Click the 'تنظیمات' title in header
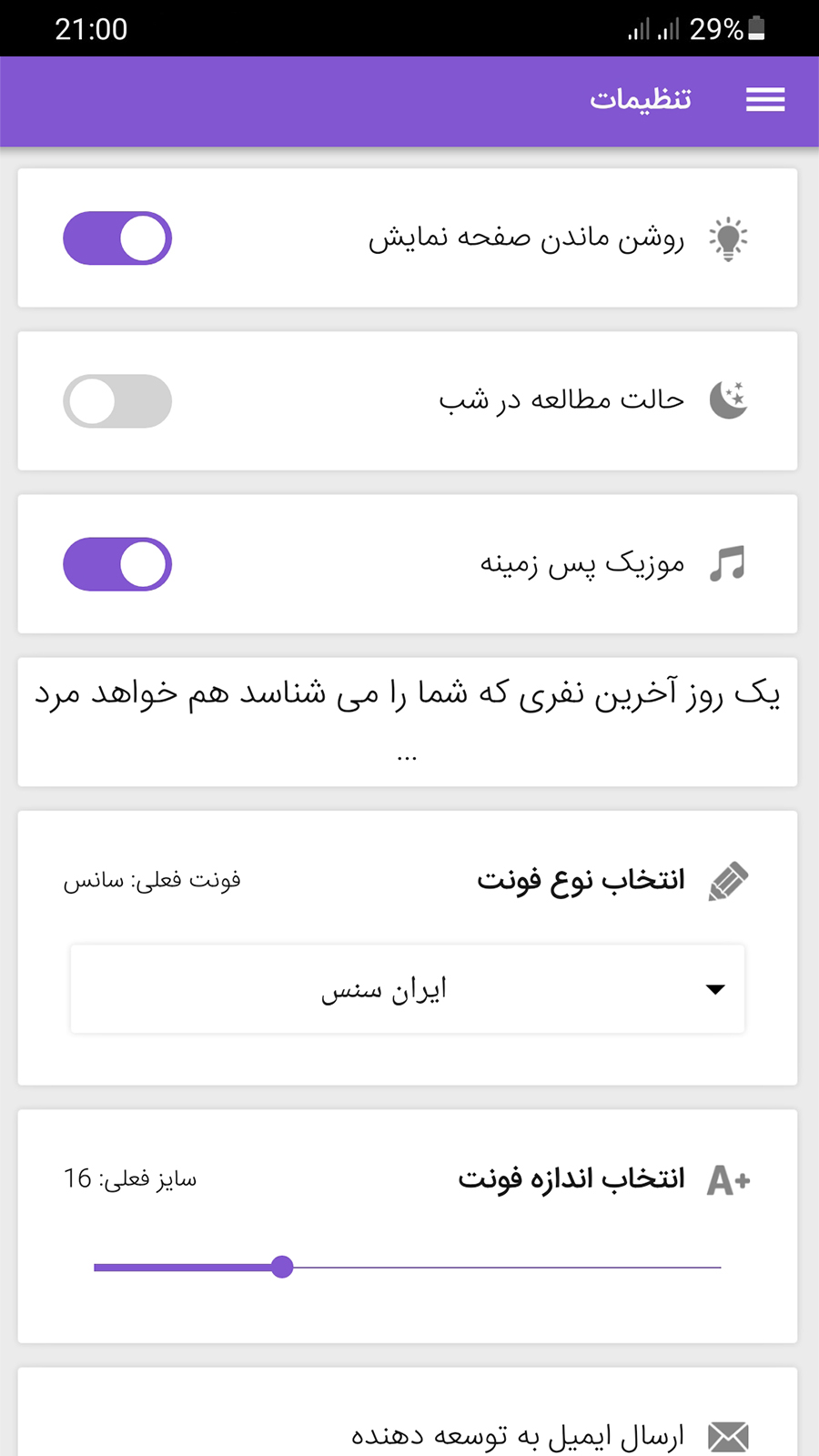 point(641,98)
